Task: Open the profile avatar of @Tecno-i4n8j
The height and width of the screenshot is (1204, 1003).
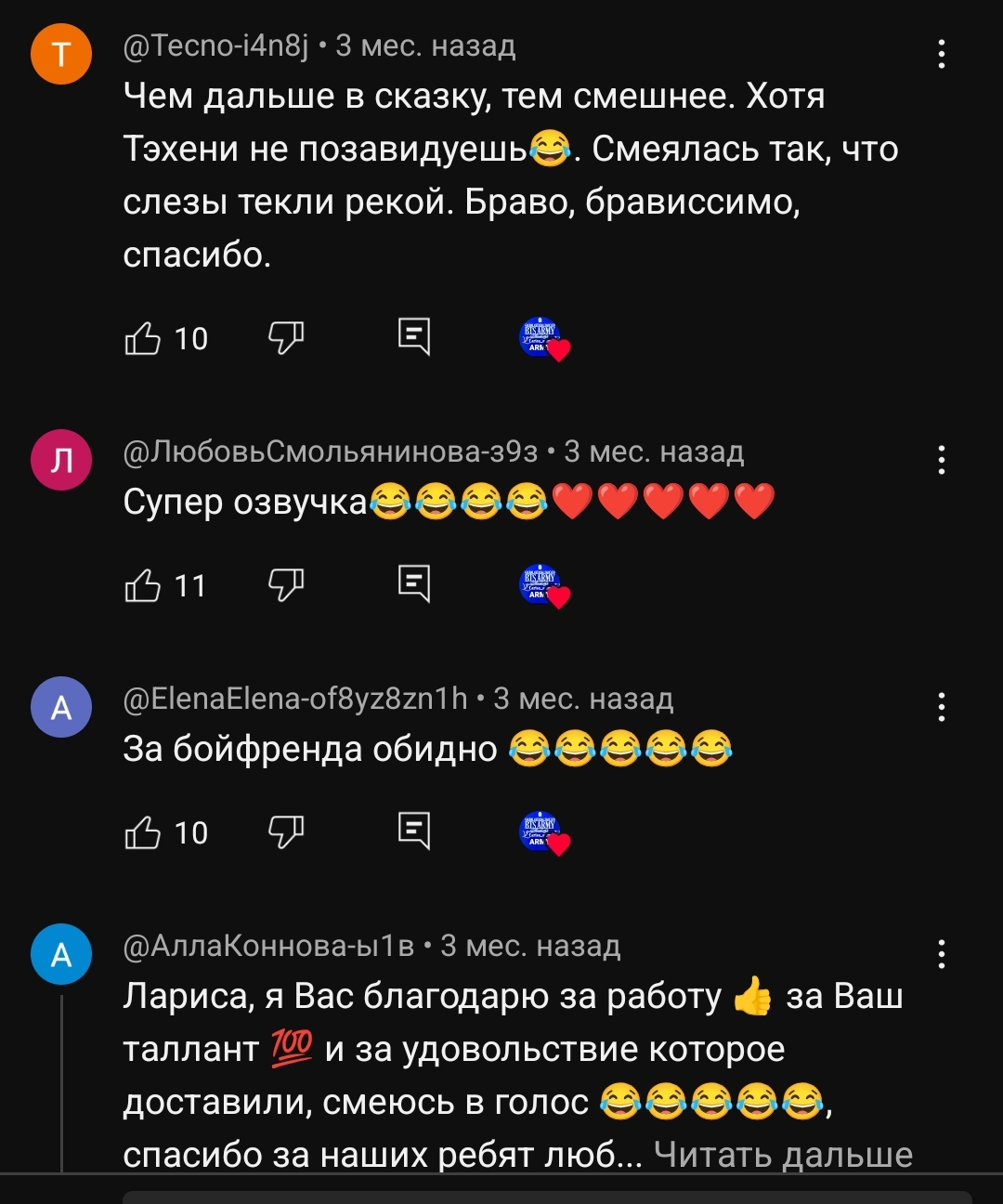Action: (61, 55)
